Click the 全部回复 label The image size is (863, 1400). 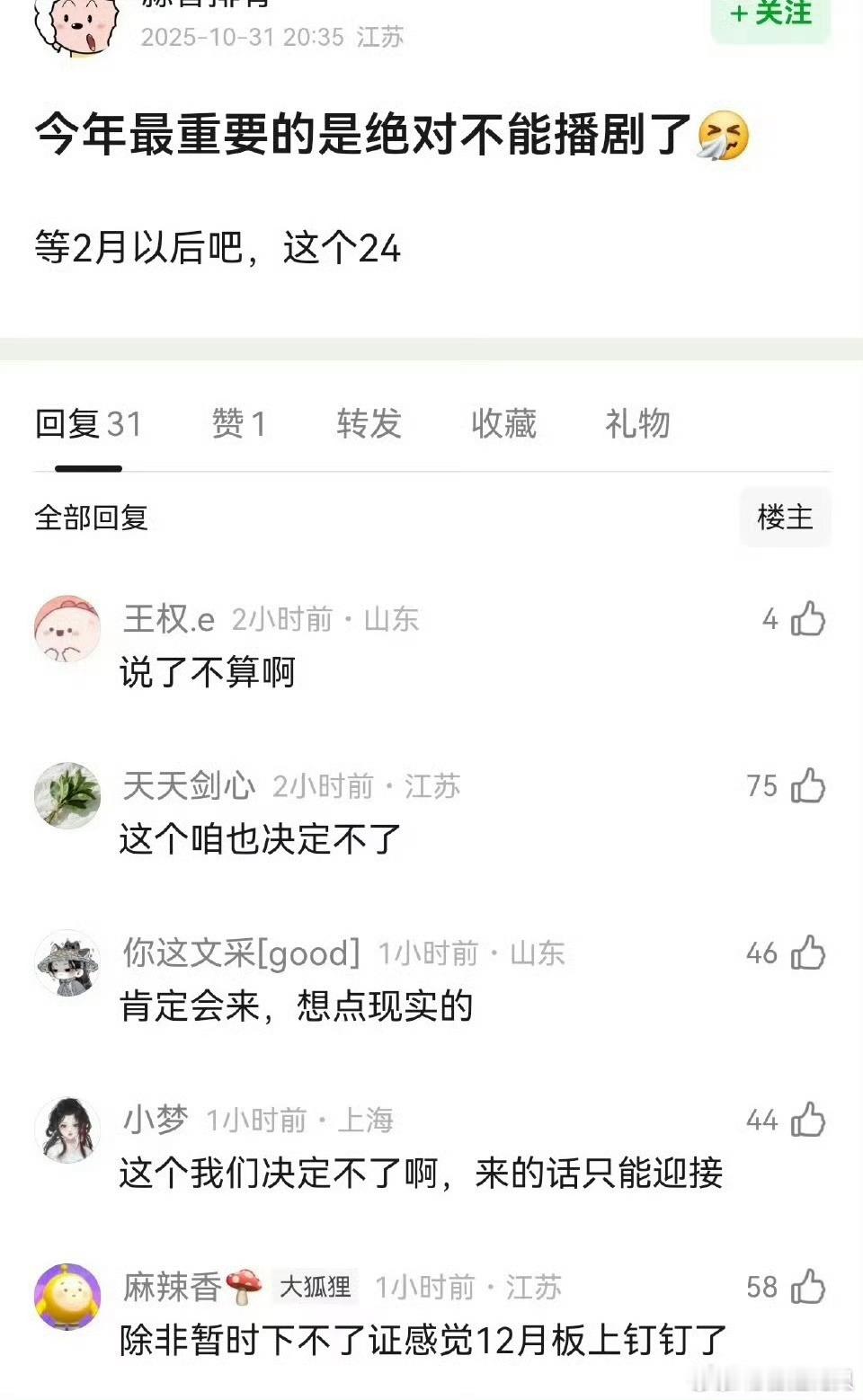coord(90,516)
